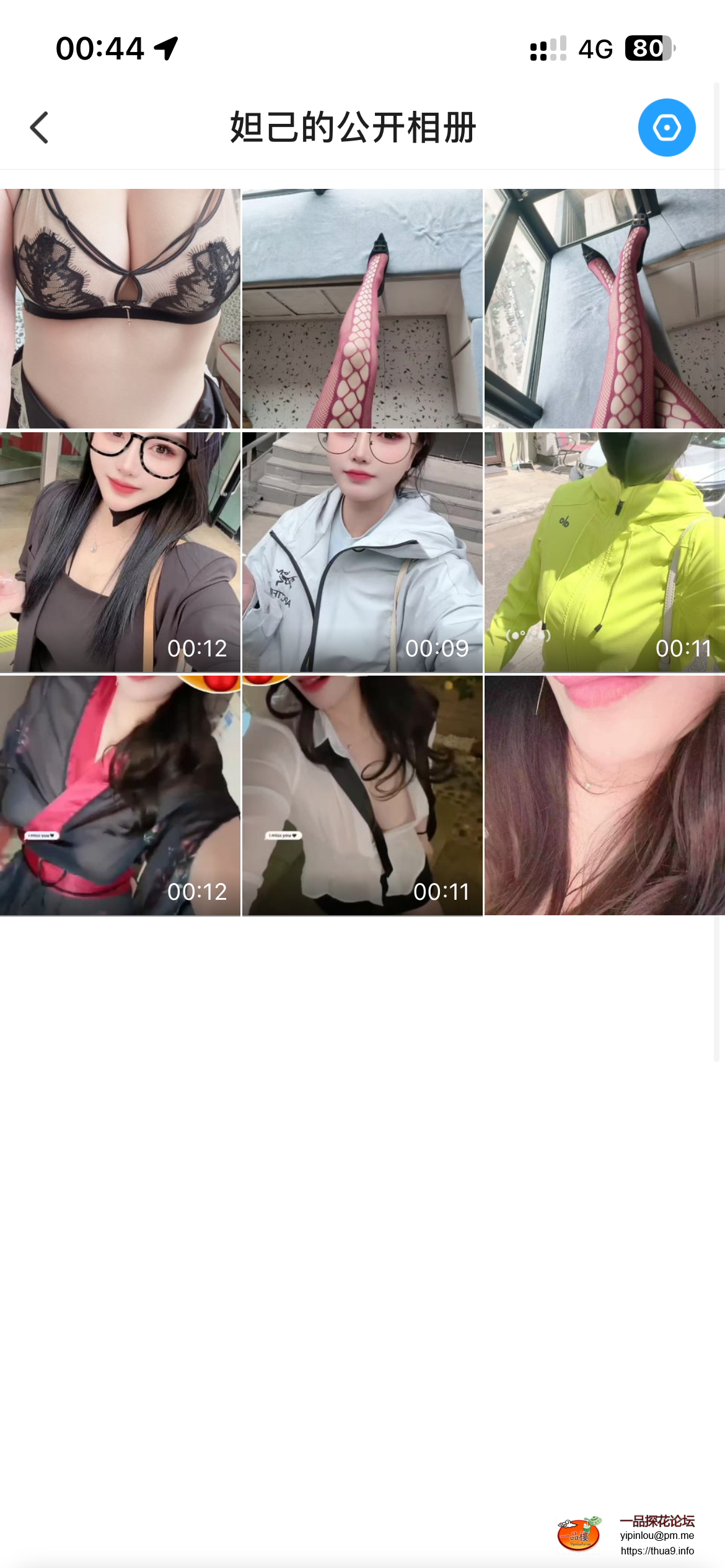Open photo of legs beside window
725x1568 pixels.
pyautogui.click(x=604, y=308)
